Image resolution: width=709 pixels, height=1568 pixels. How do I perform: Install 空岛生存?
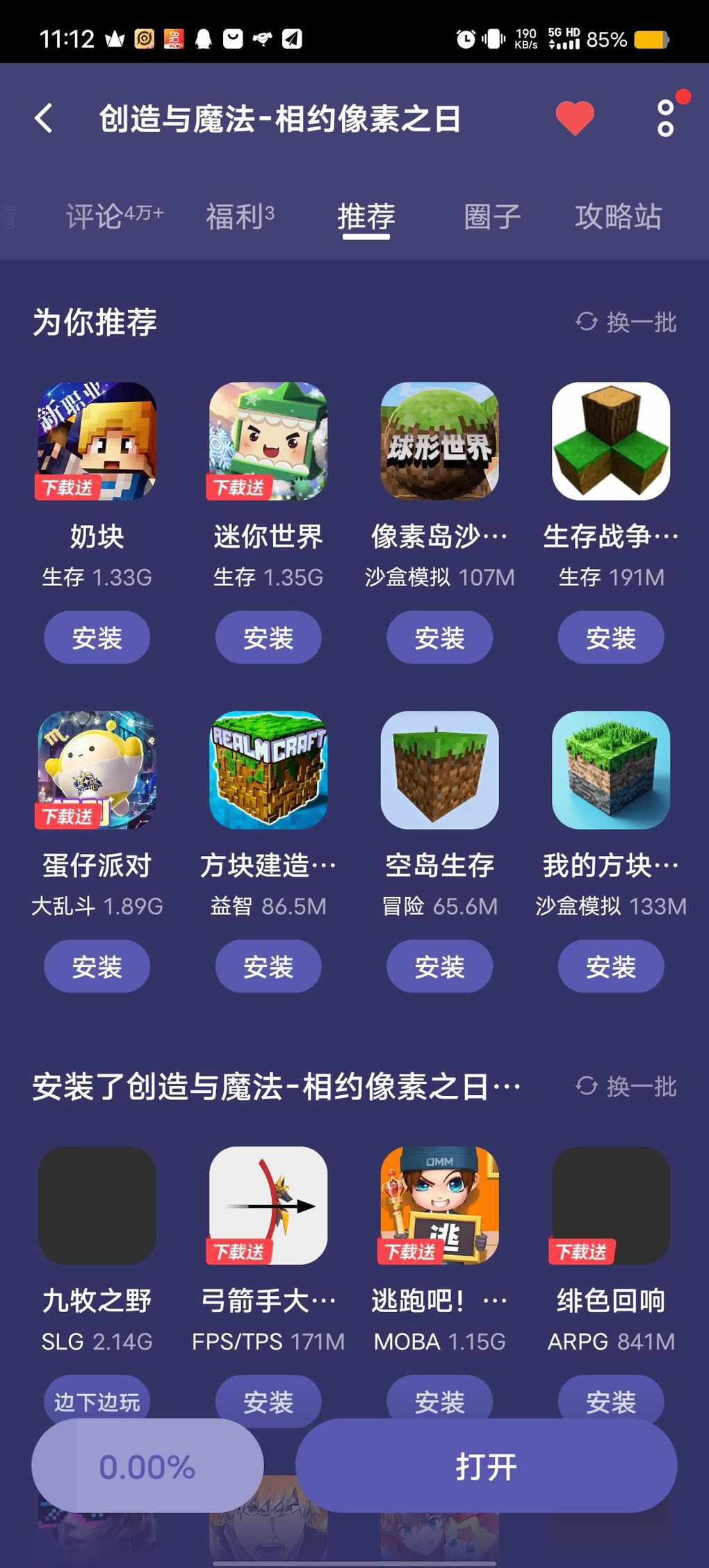click(x=439, y=967)
